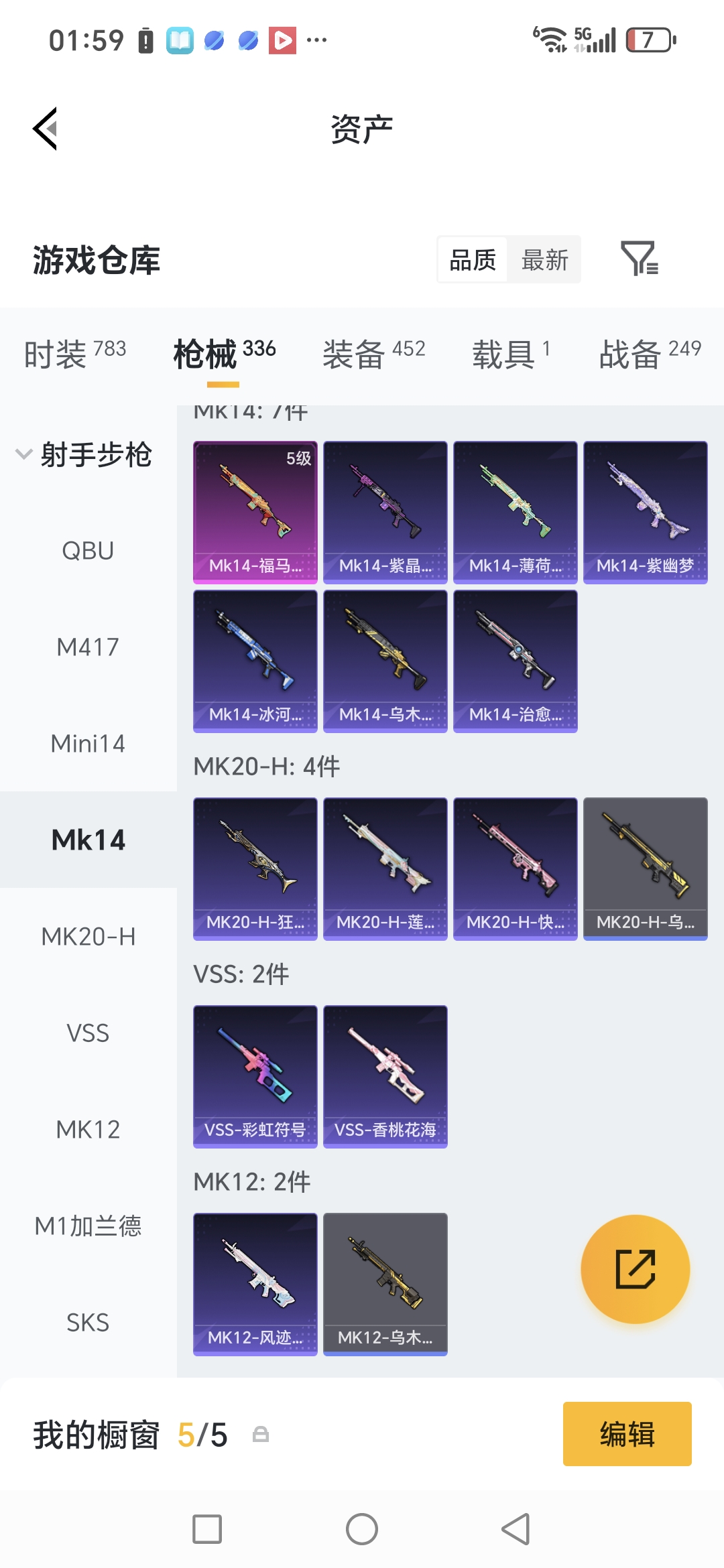Switch to the 装备 tab

click(374, 354)
